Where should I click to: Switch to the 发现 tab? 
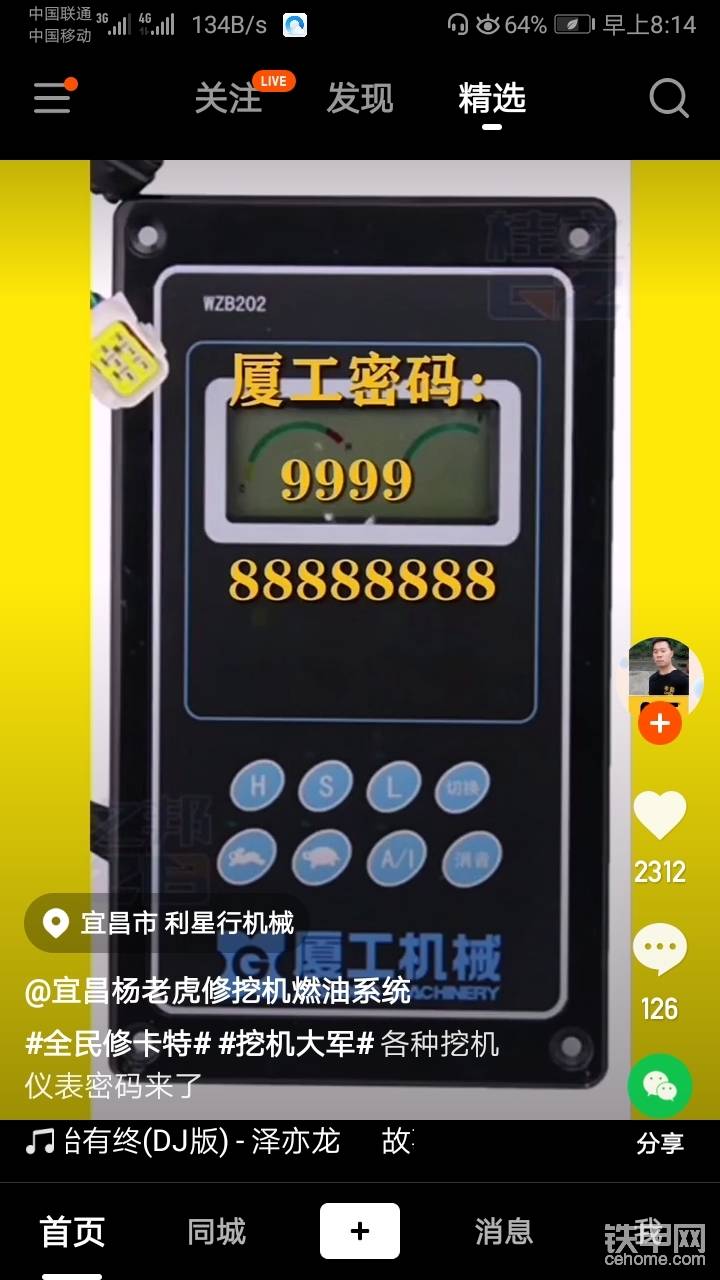360,98
